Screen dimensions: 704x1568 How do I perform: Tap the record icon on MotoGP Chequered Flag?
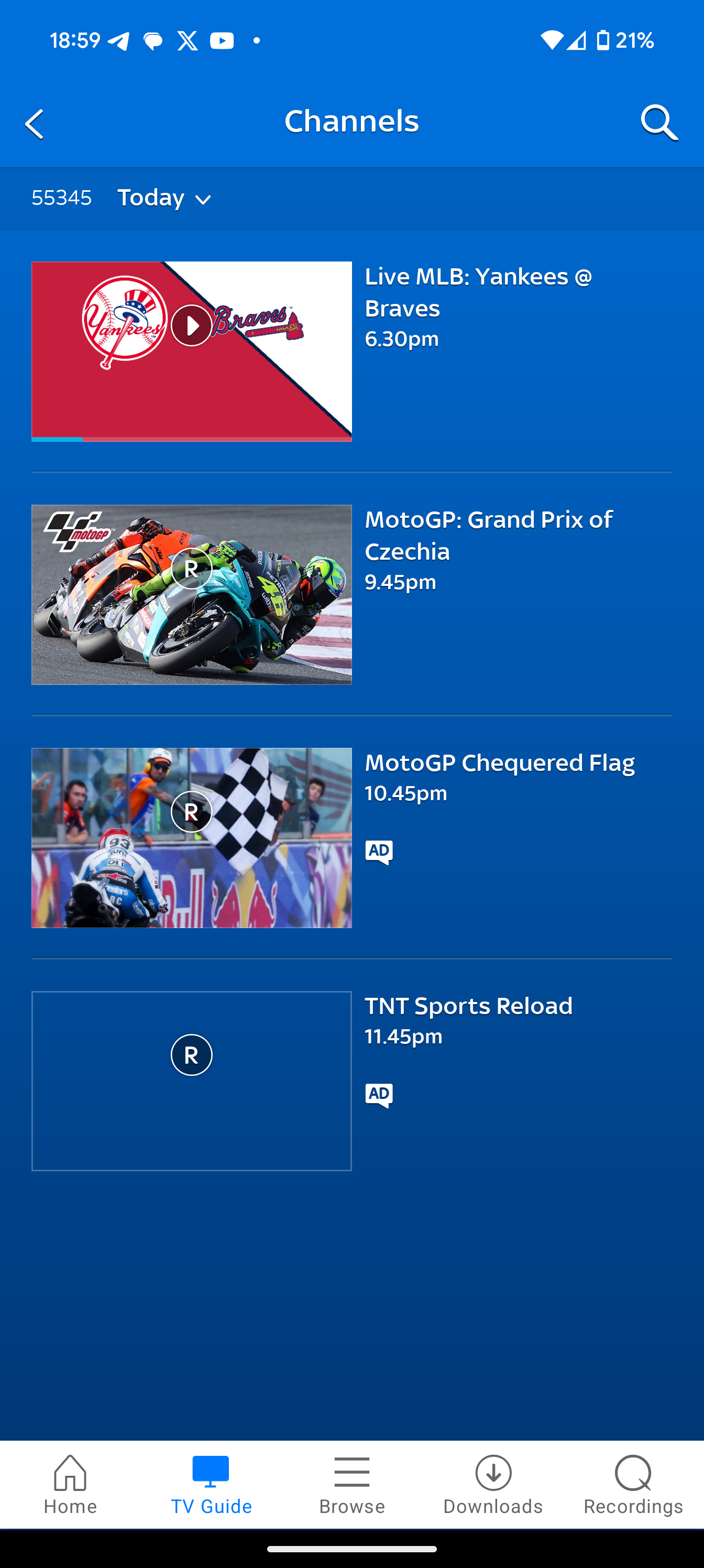pos(192,811)
